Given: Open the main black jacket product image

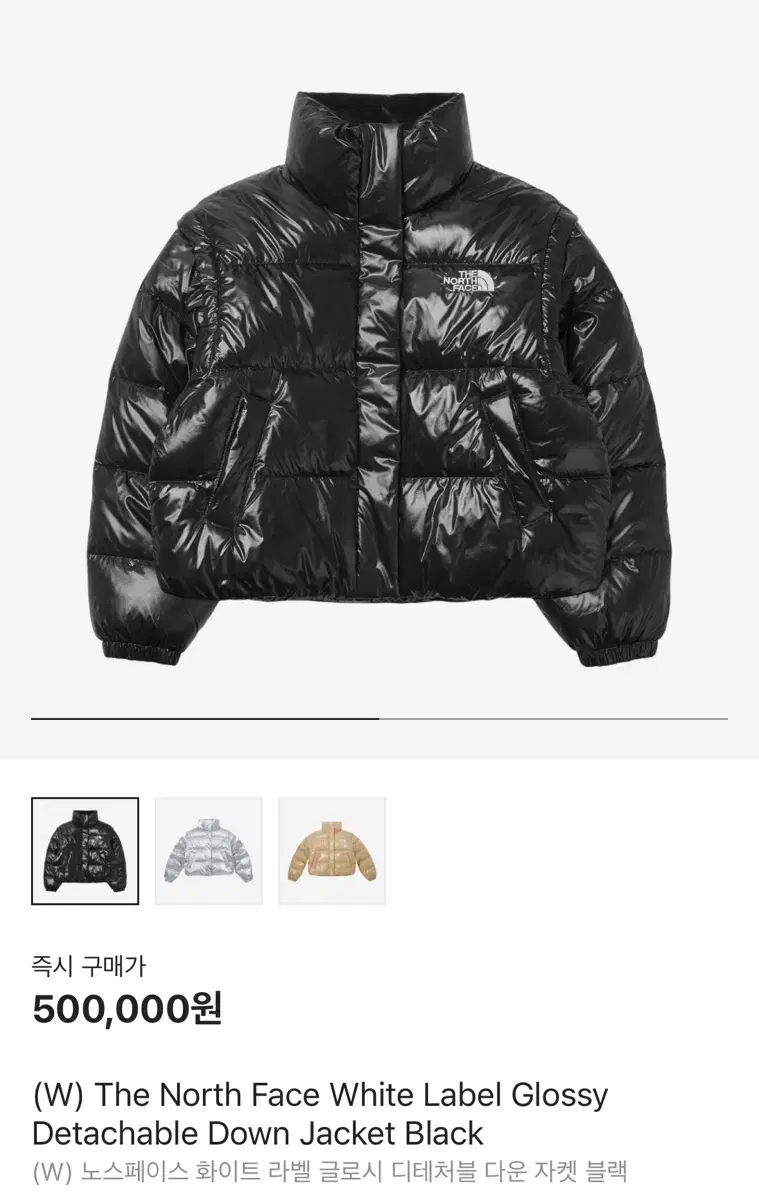Looking at the screenshot, I should click(x=379, y=378).
